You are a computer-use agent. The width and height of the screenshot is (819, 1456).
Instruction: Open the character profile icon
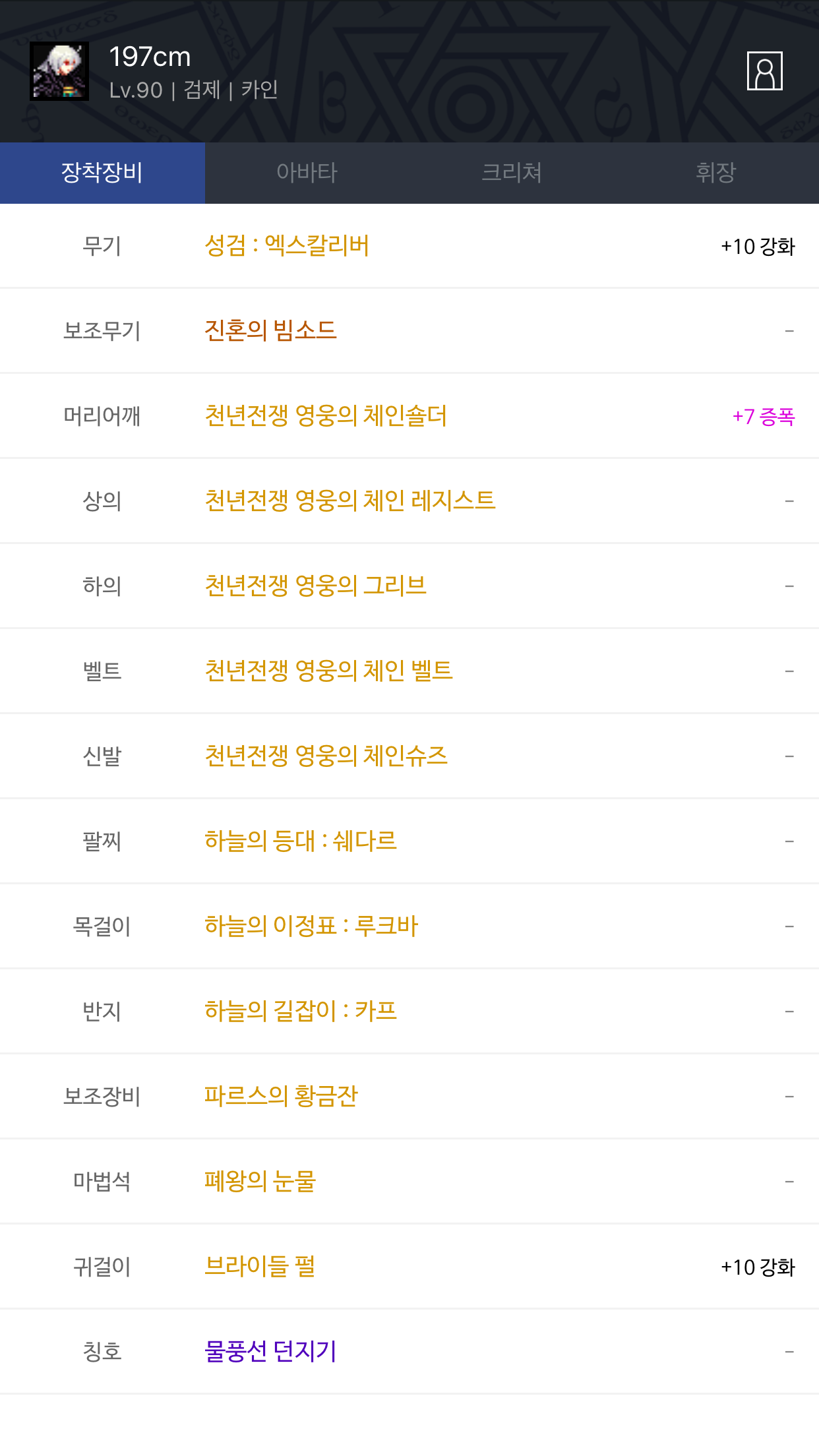point(764,71)
